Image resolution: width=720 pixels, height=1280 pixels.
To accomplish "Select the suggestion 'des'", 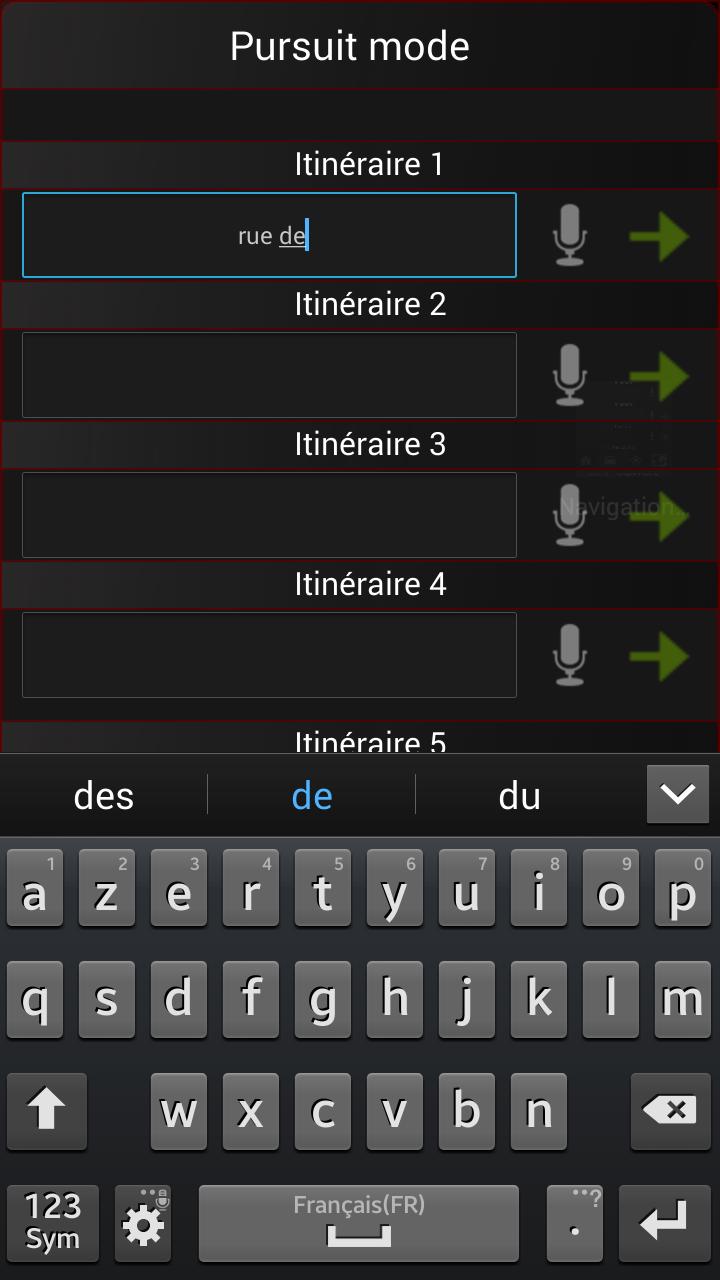I will coord(102,794).
